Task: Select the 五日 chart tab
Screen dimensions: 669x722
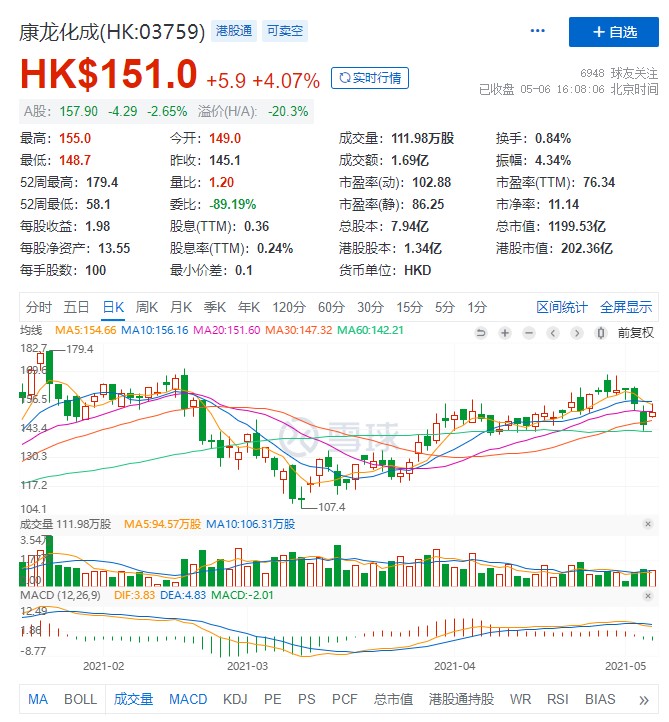Action: click(x=76, y=307)
